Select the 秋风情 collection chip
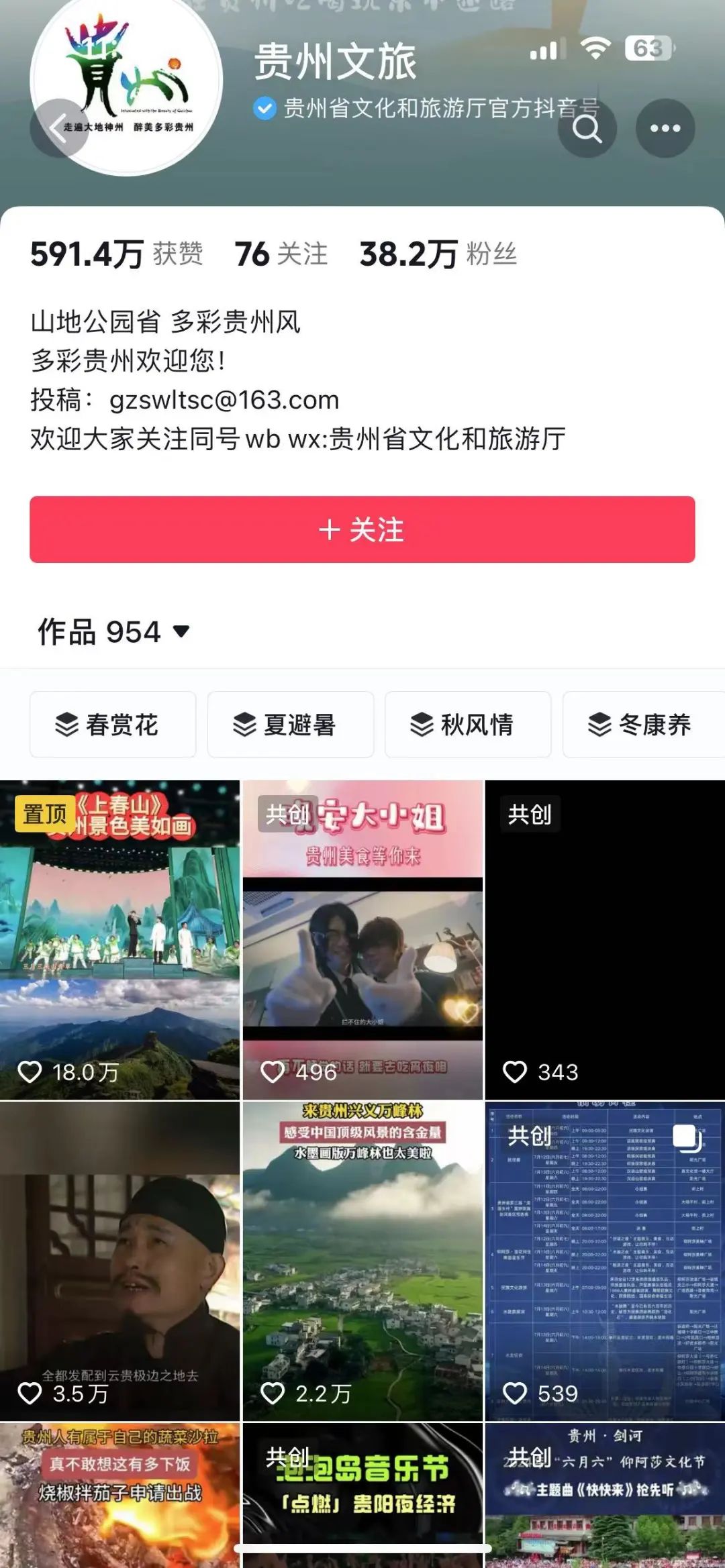725x1568 pixels. [x=468, y=725]
